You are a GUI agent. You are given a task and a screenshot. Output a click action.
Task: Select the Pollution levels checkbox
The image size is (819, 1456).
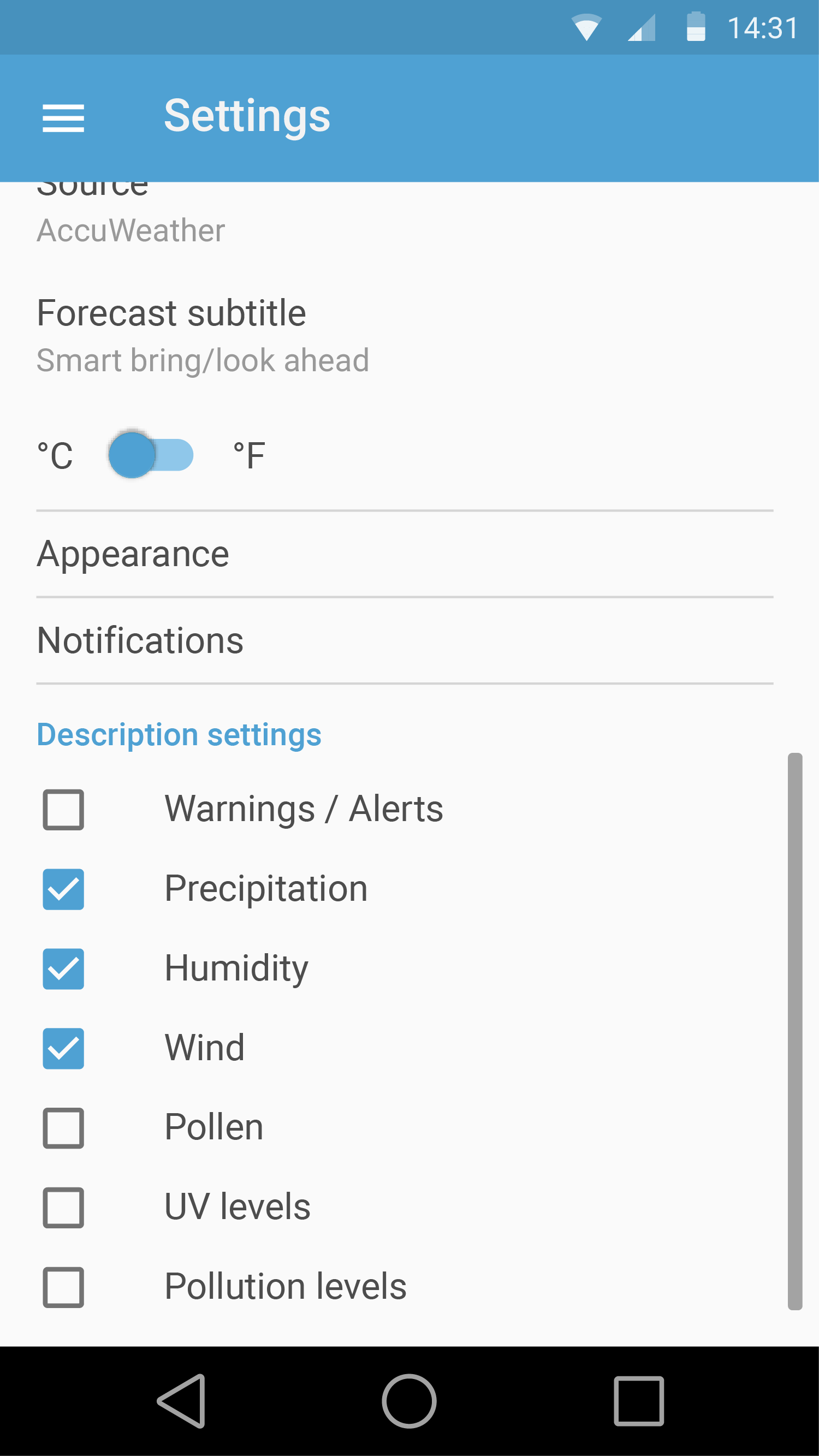[63, 1287]
